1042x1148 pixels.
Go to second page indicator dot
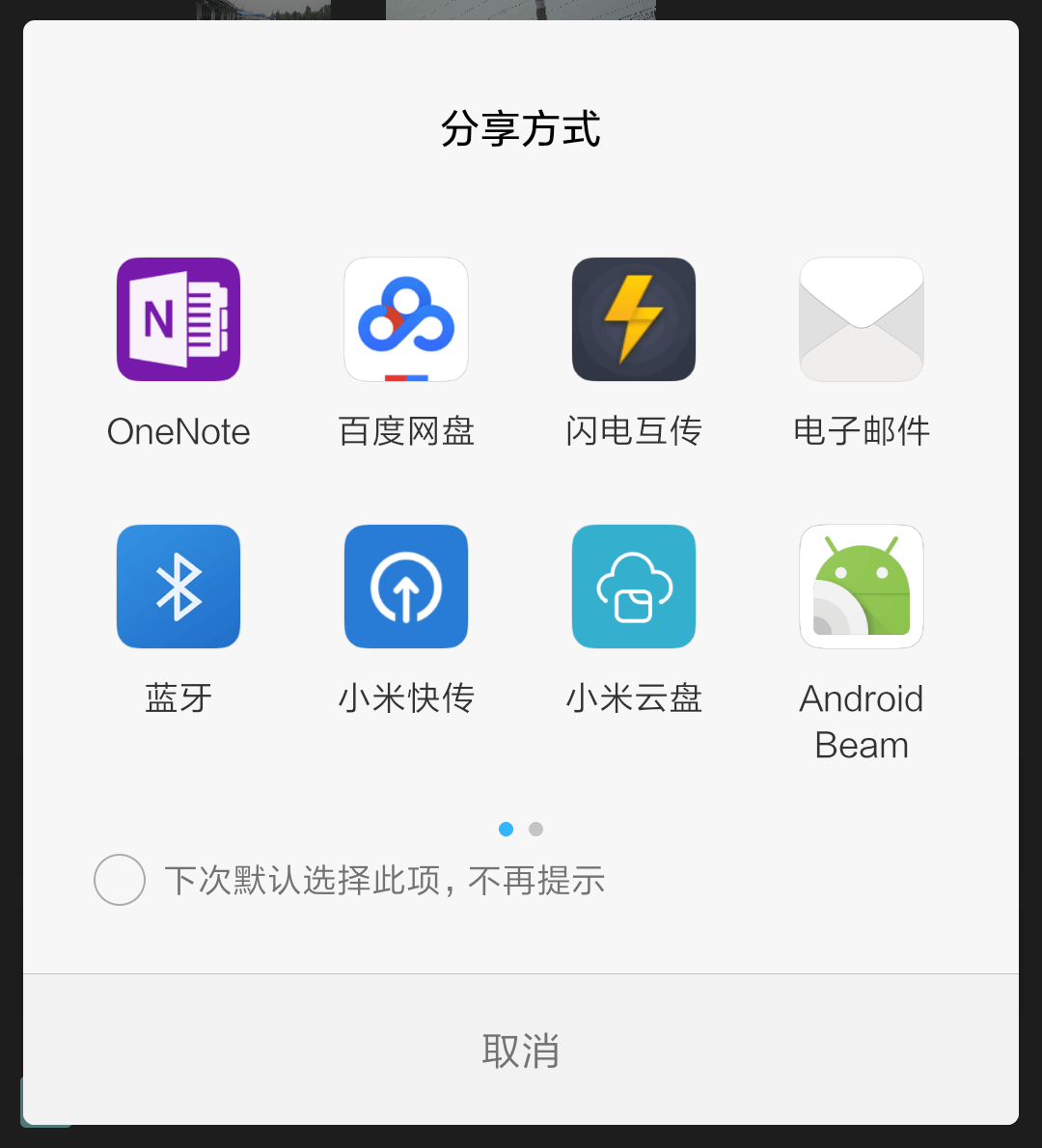point(536,830)
